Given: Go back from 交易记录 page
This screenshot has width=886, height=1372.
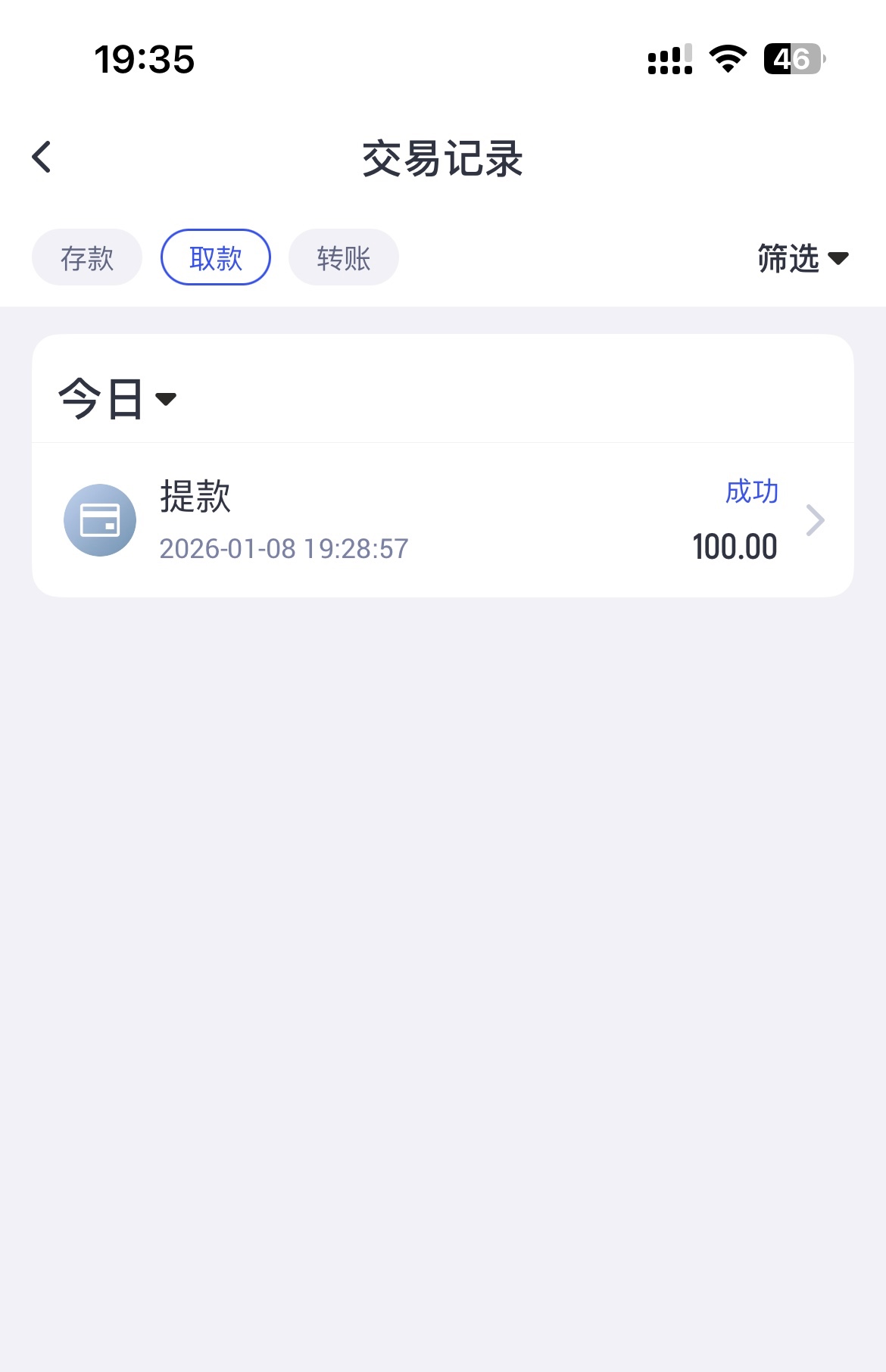Looking at the screenshot, I should 42,157.
